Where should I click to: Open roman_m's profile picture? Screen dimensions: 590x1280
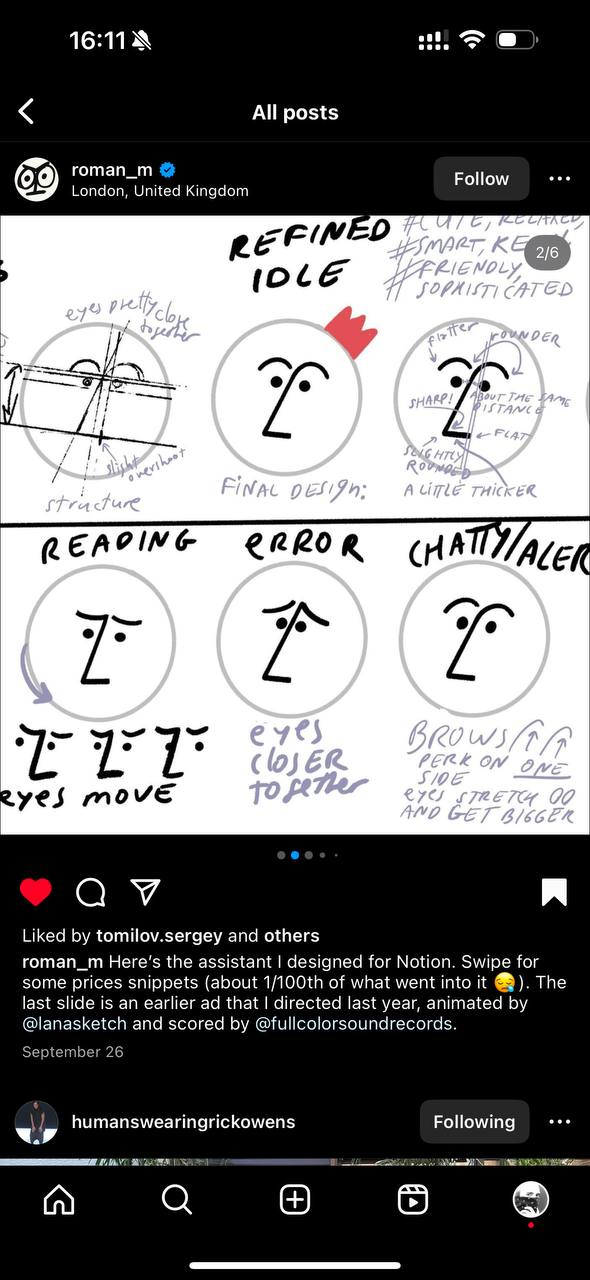[x=36, y=179]
